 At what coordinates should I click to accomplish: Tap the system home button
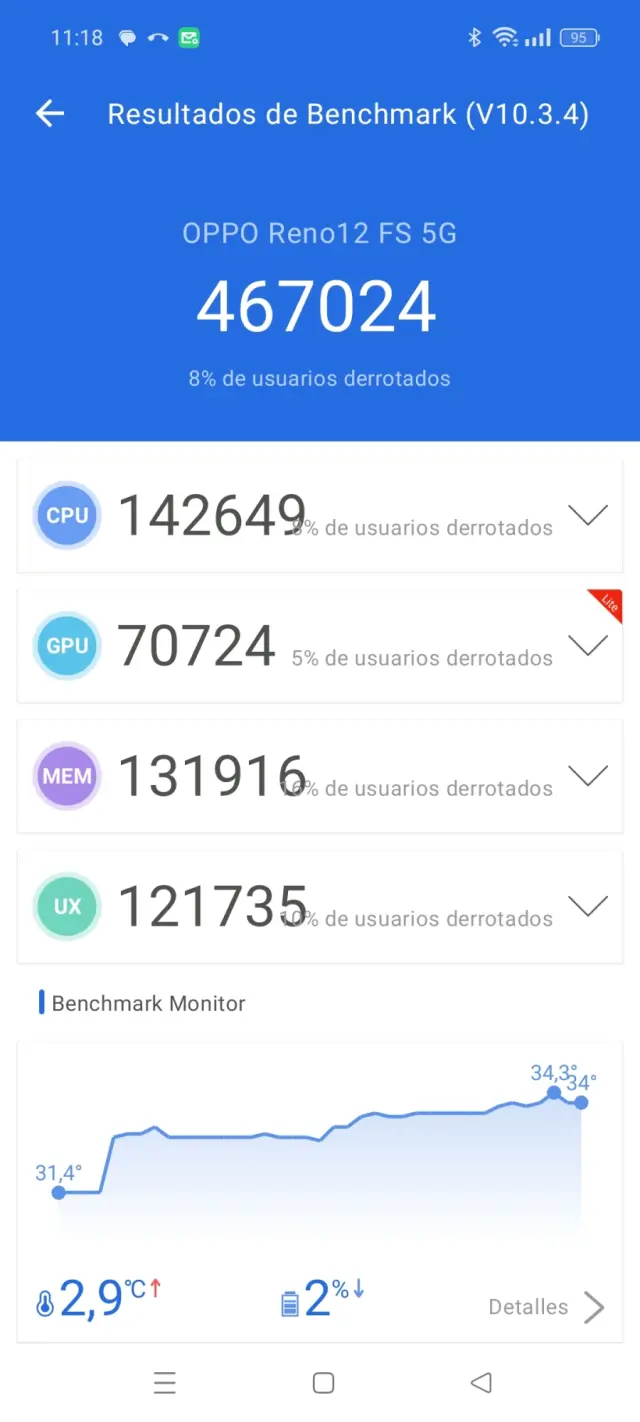coord(323,1383)
